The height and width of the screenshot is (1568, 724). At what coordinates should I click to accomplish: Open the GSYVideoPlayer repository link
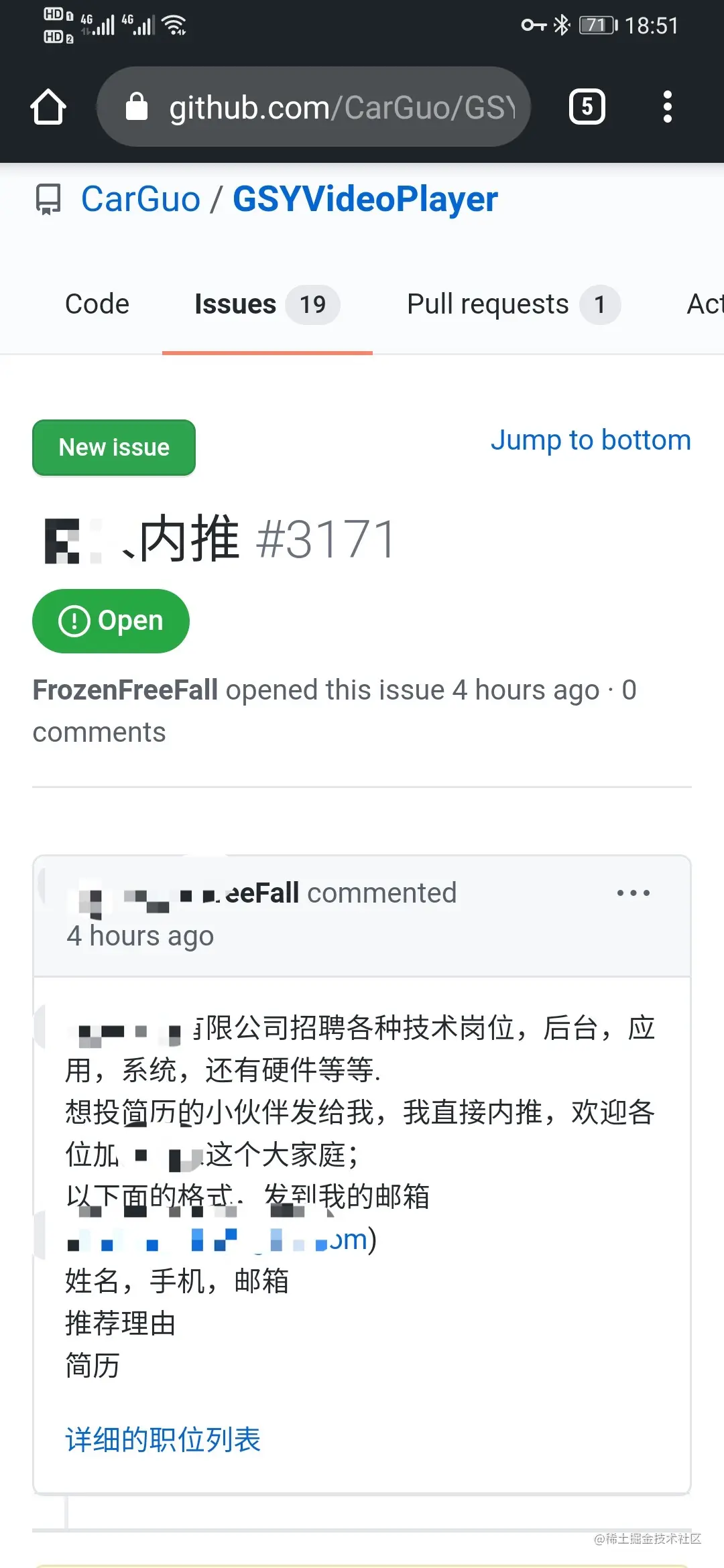pyautogui.click(x=365, y=199)
